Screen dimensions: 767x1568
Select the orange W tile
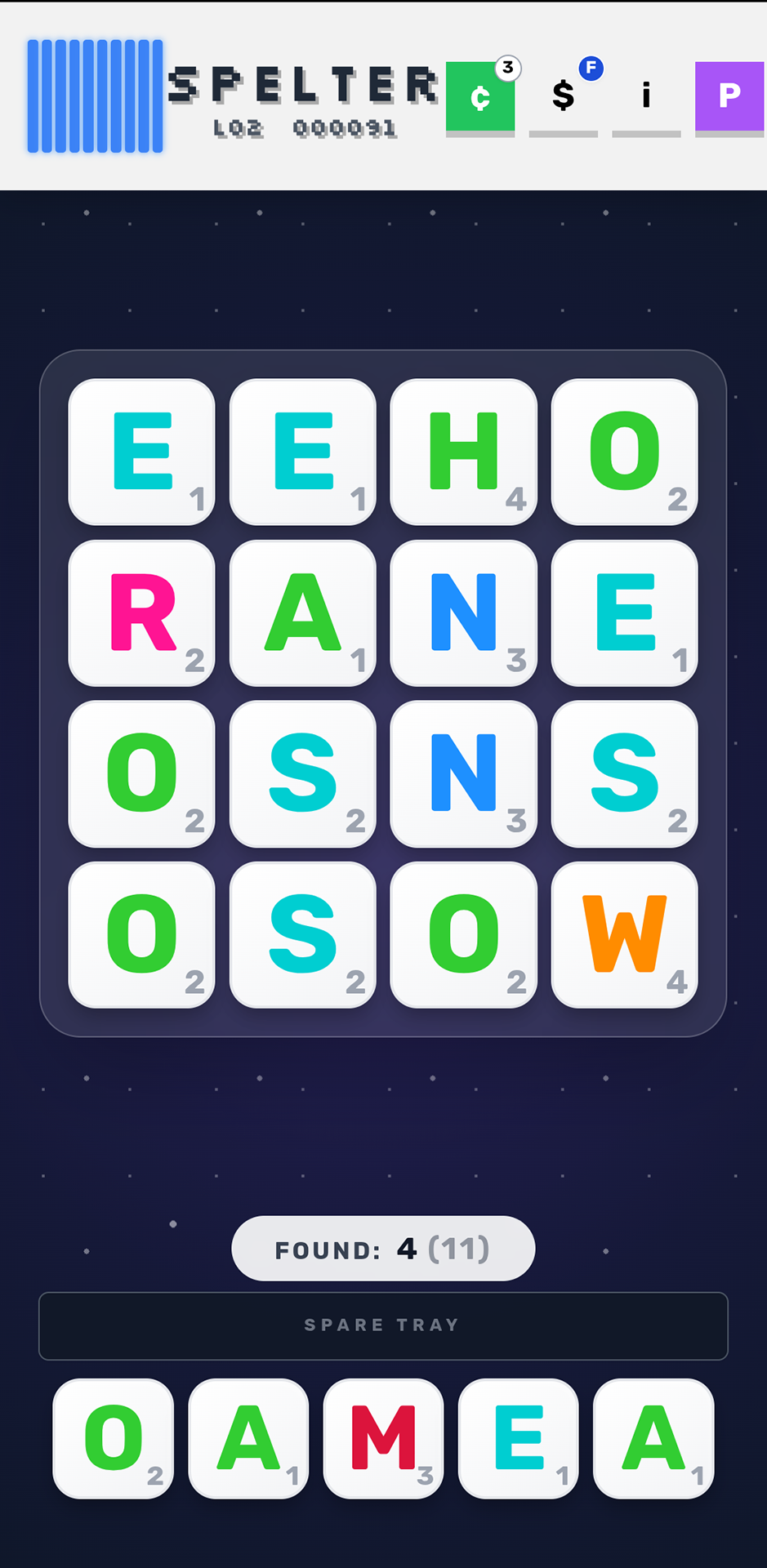(624, 934)
